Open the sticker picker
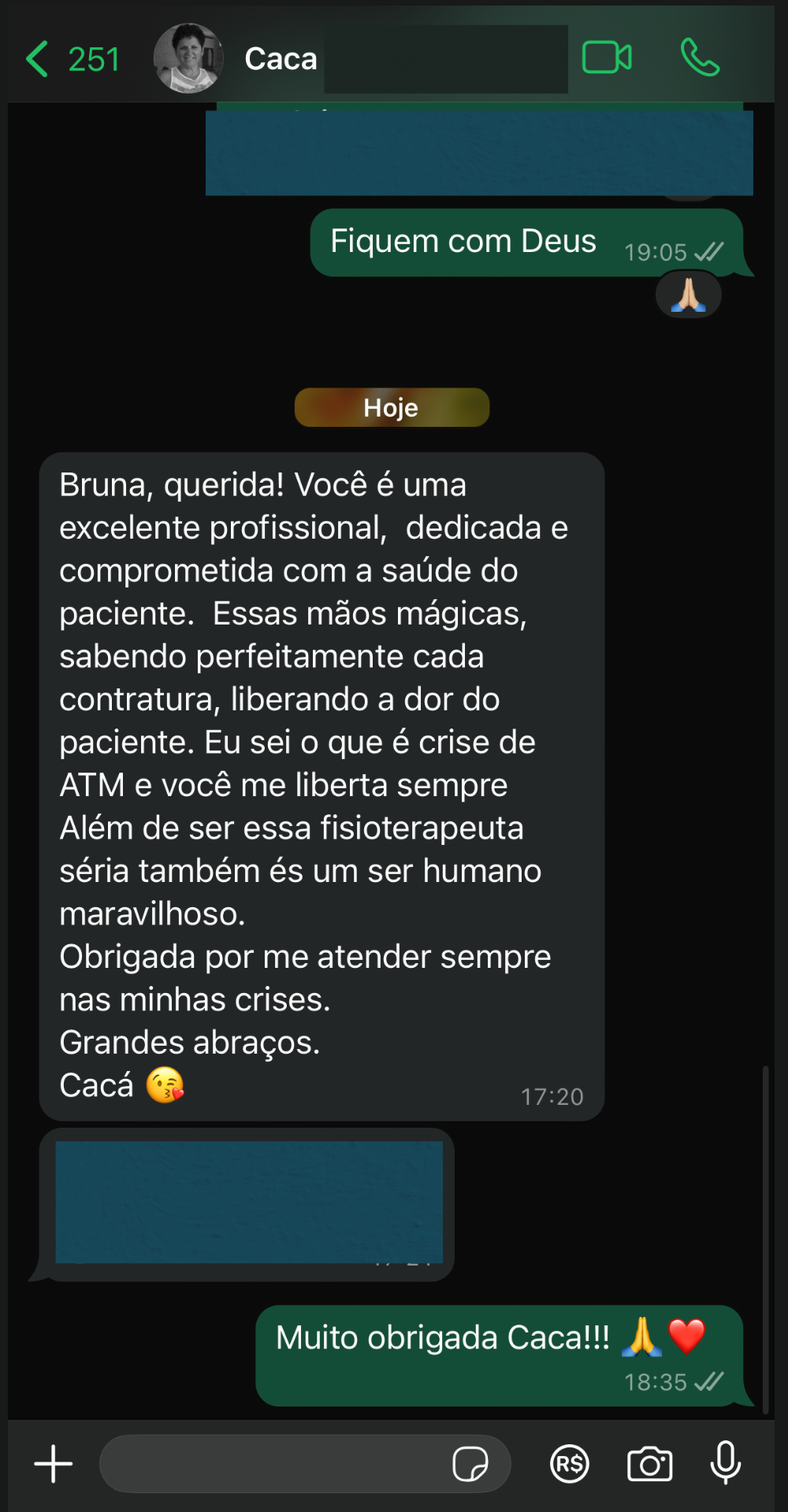 470,1464
